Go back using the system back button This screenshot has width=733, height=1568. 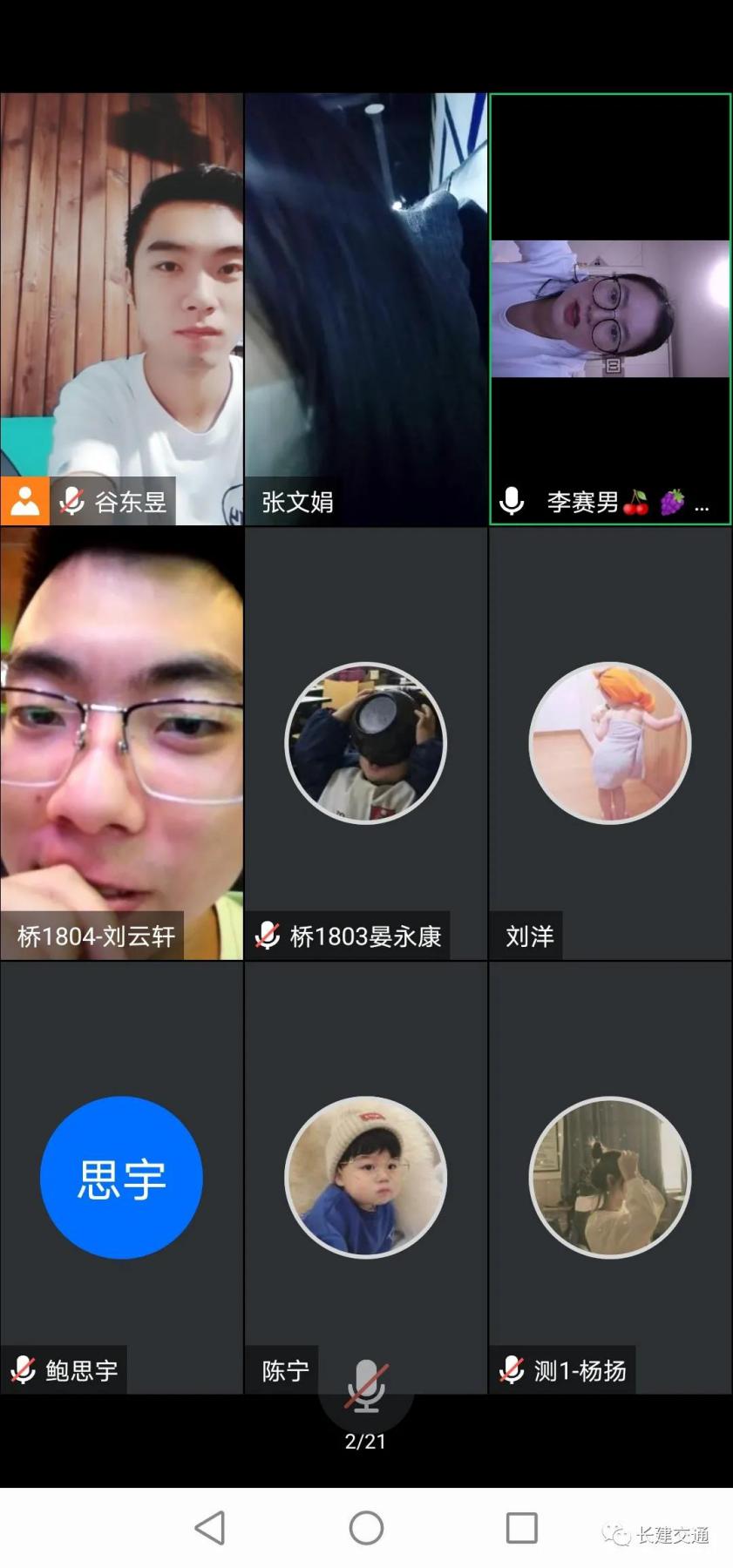pos(210,1528)
